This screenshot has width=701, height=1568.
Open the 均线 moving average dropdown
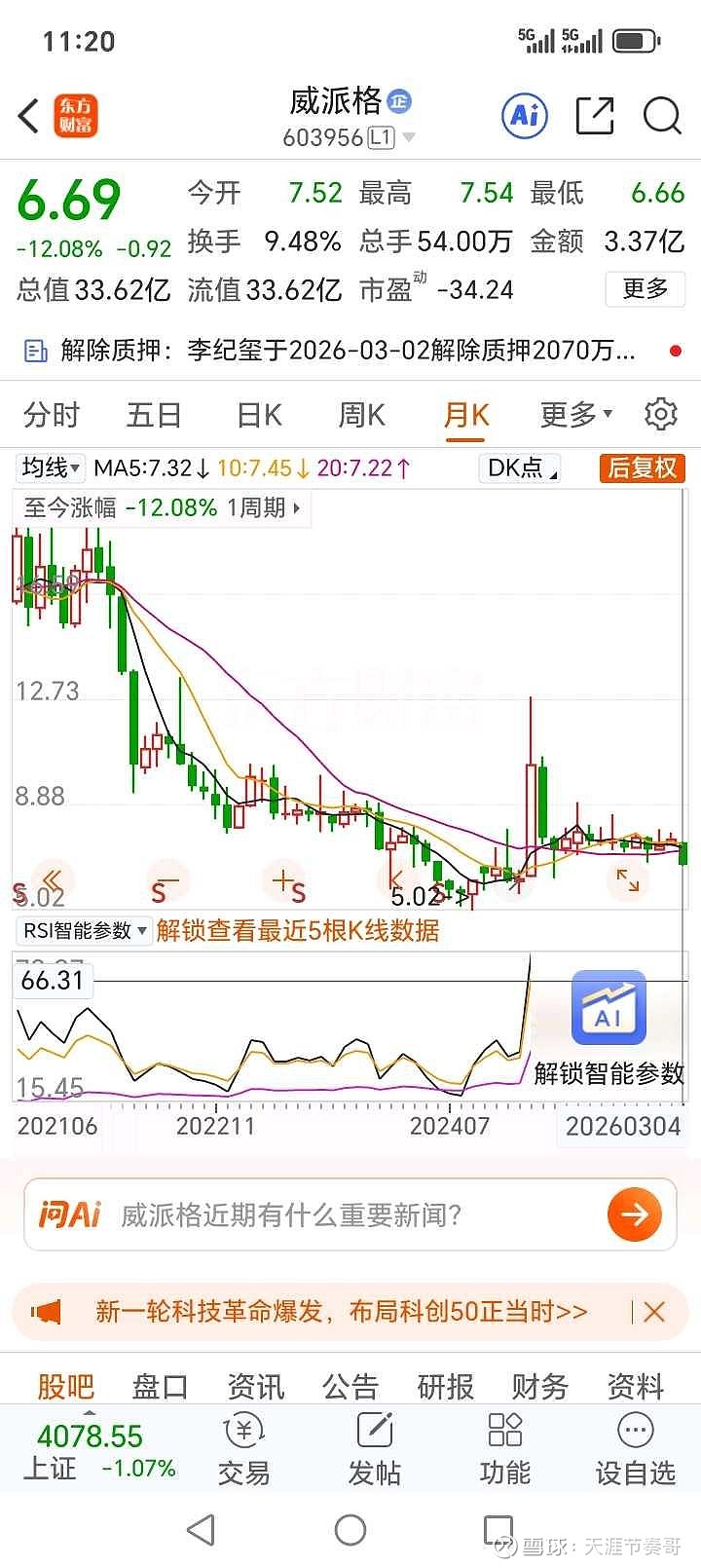click(47, 468)
